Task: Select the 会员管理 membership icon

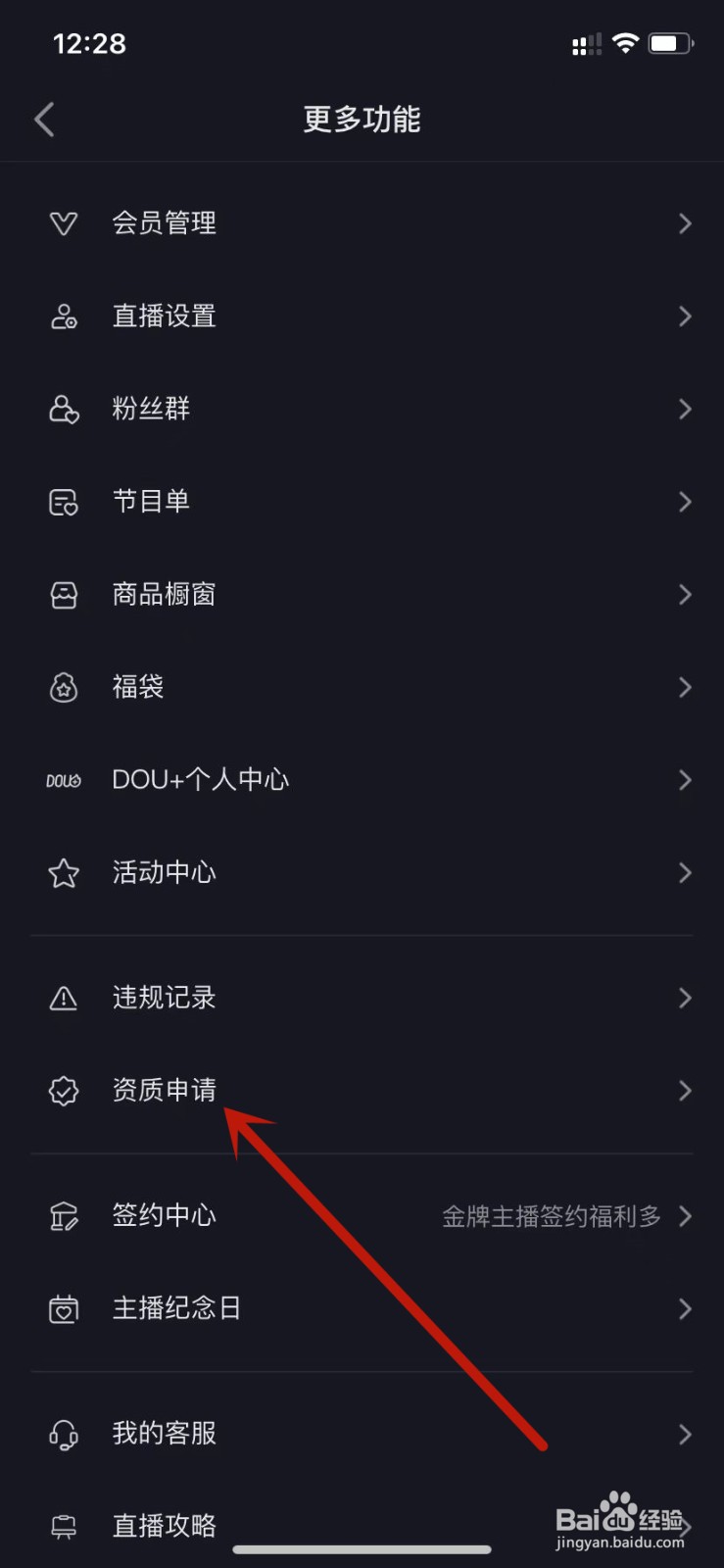Action: click(x=64, y=223)
